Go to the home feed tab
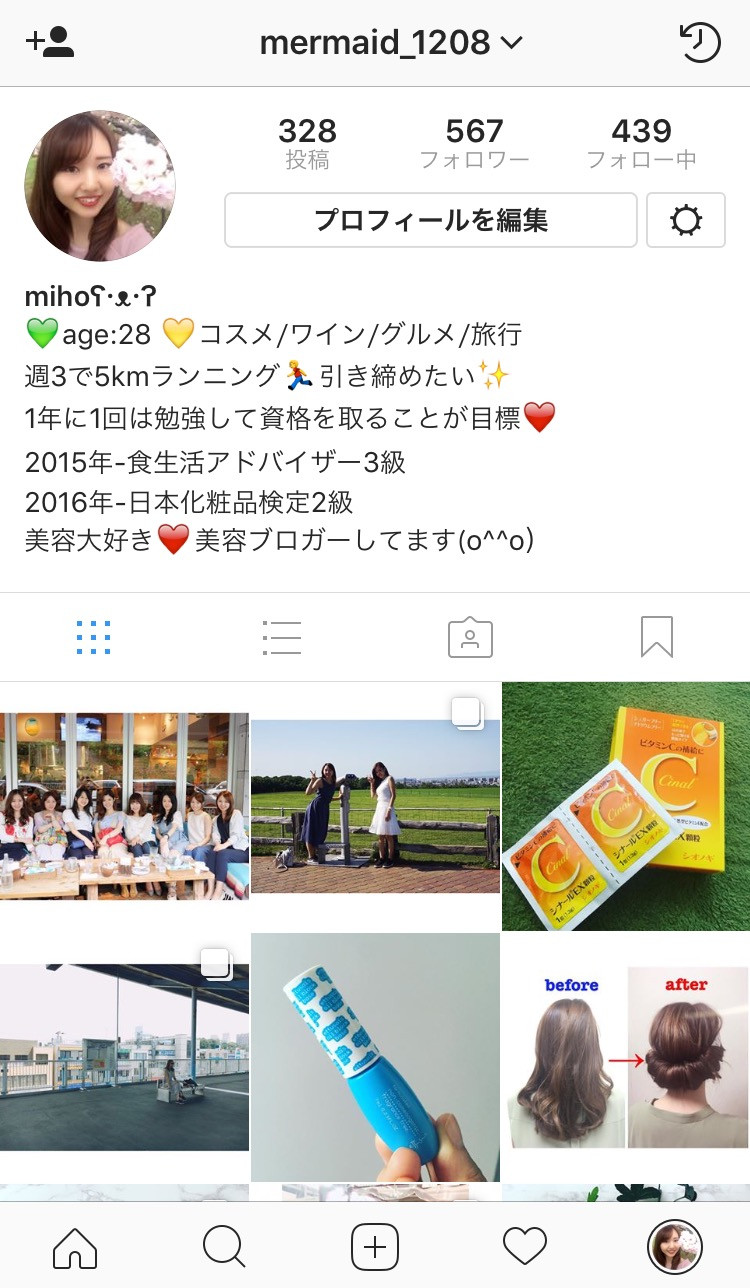The height and width of the screenshot is (1288, 750). pyautogui.click(x=75, y=1247)
